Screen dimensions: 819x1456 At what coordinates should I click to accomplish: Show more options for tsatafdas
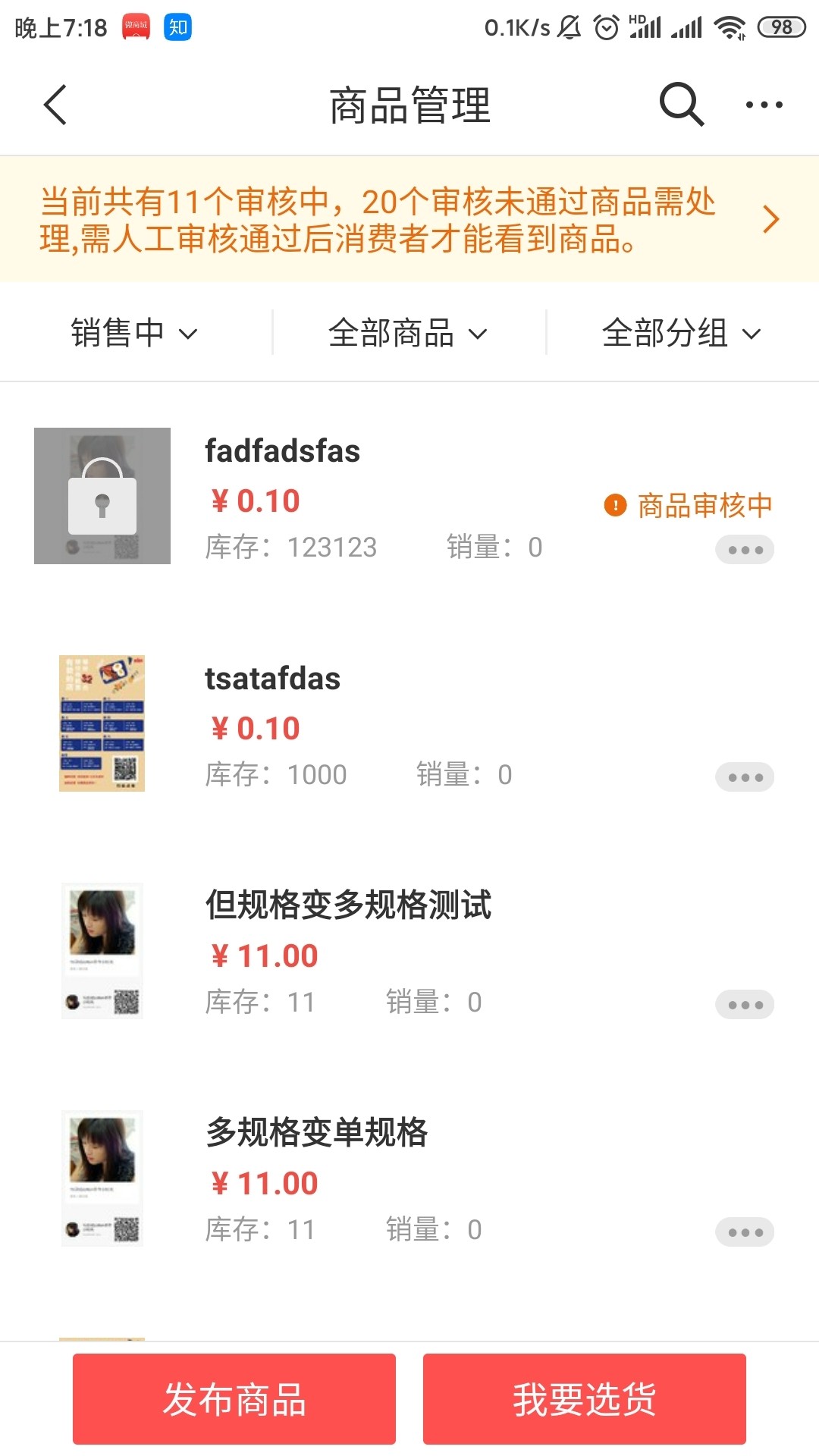coord(745,777)
